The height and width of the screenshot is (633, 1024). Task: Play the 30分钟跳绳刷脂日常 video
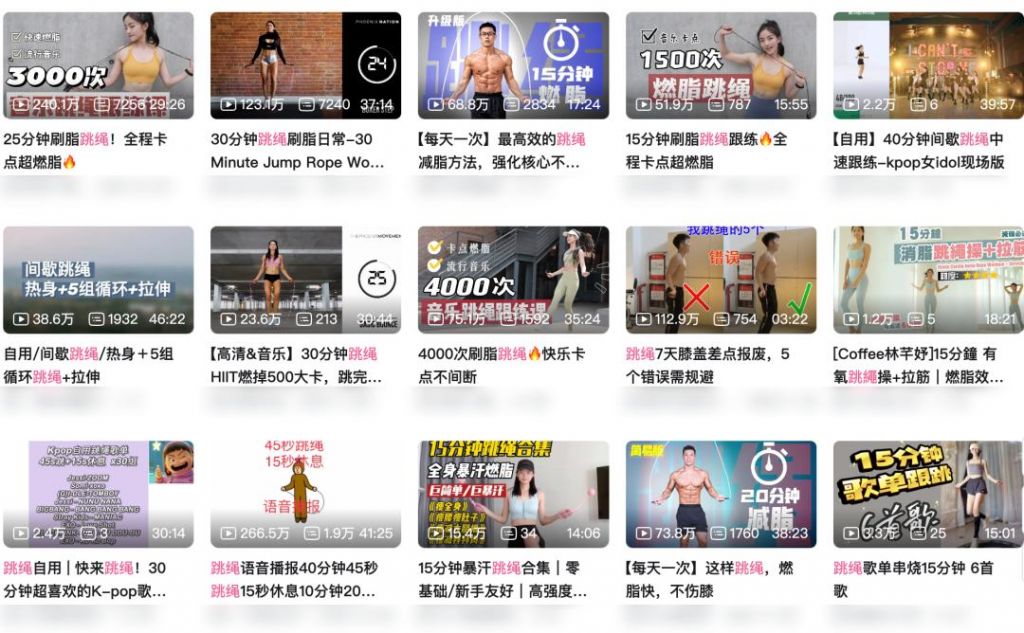pyautogui.click(x=305, y=65)
